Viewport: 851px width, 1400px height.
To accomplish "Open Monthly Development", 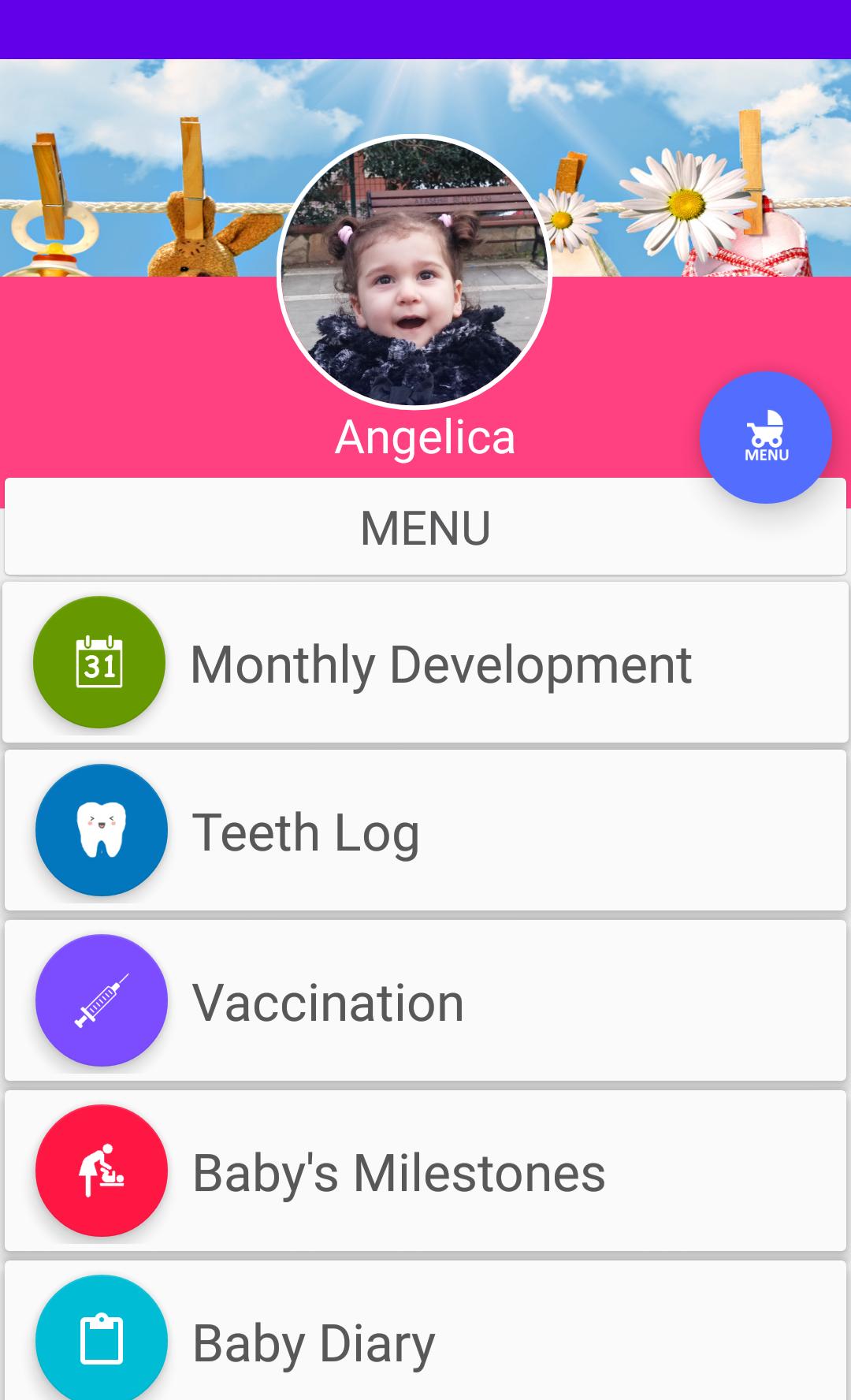I will [425, 663].
